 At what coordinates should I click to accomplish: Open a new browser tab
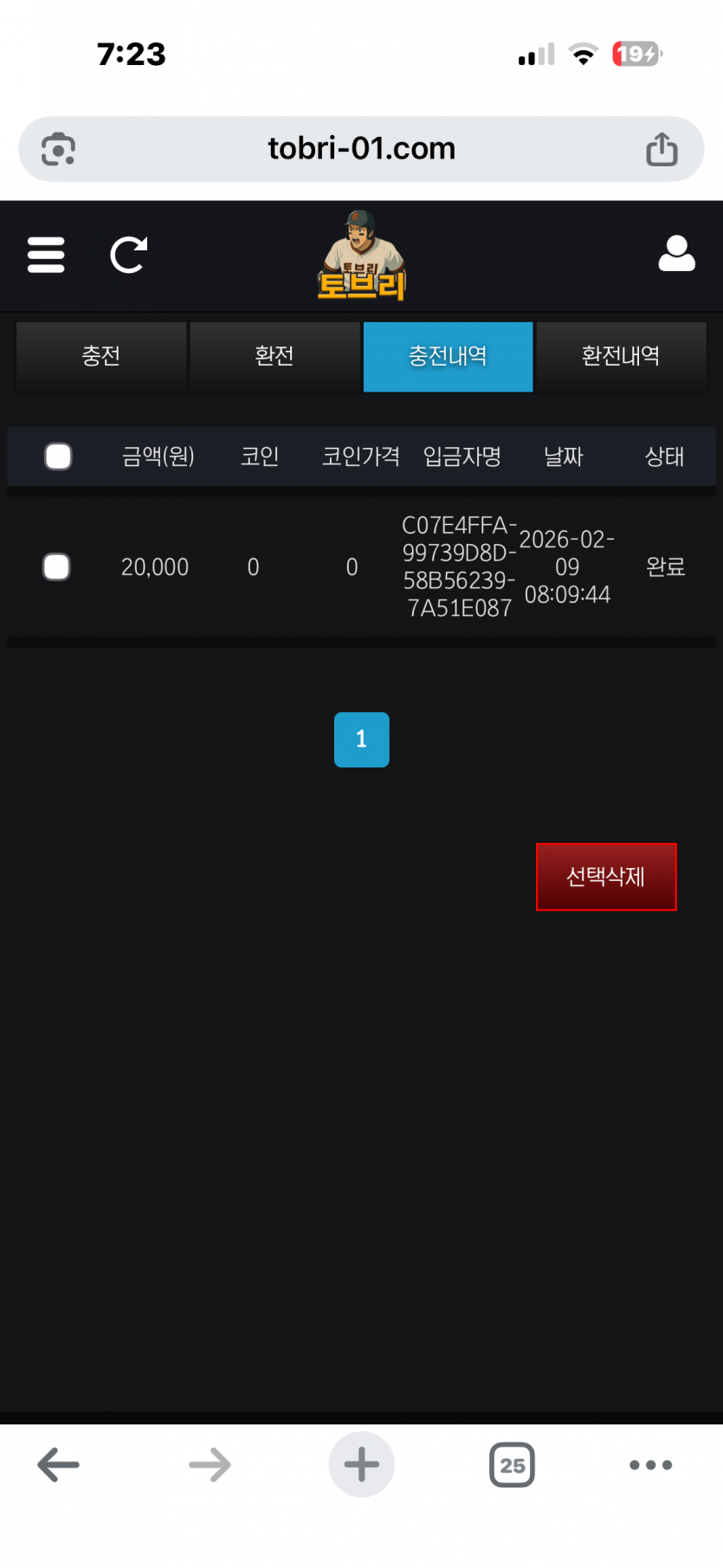point(361,1465)
